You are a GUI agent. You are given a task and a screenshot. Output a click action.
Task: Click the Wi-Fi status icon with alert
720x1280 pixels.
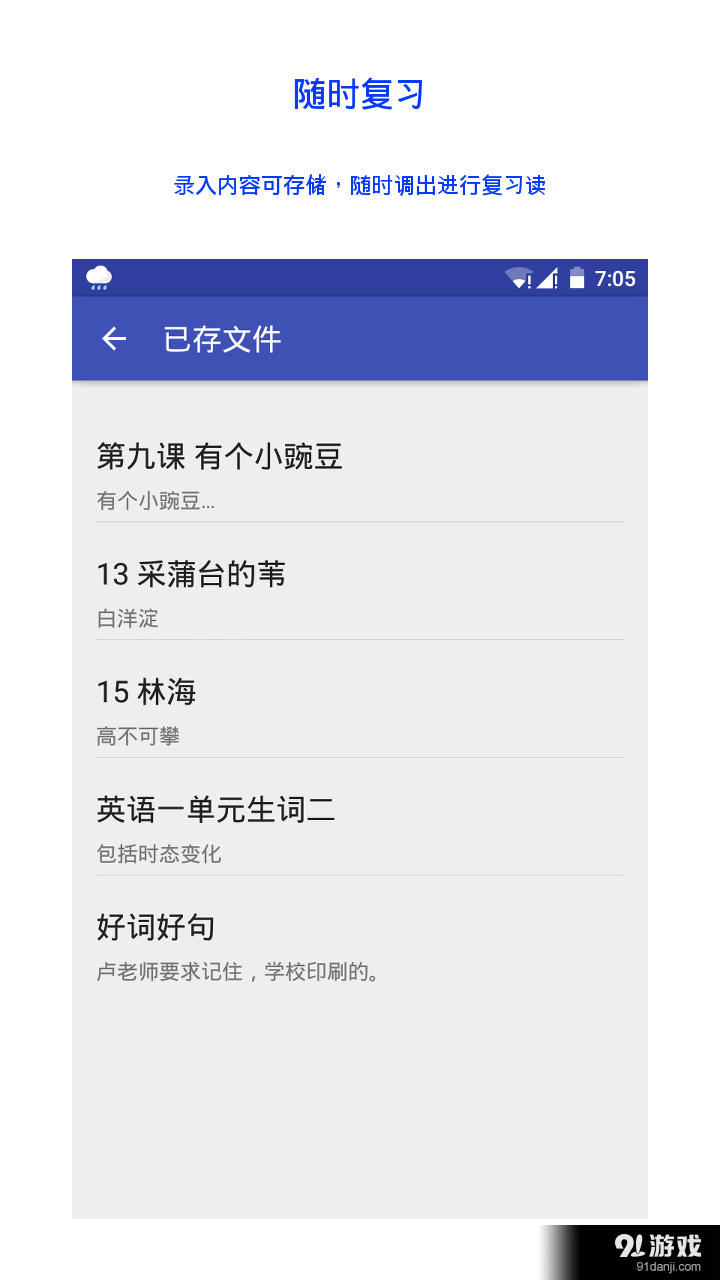(x=519, y=279)
